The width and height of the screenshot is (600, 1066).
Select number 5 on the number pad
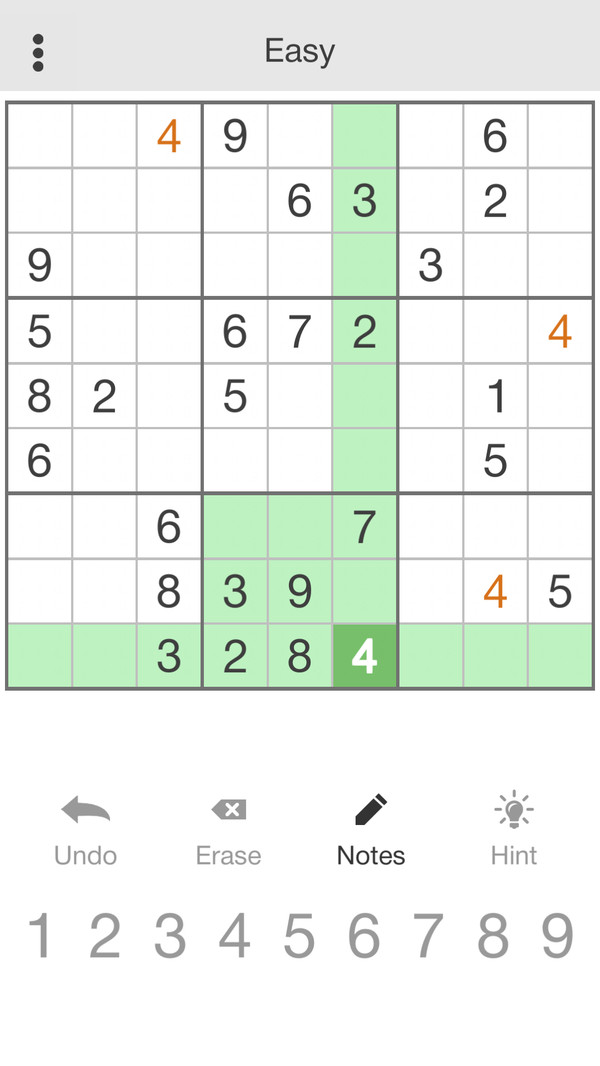pyautogui.click(x=299, y=937)
